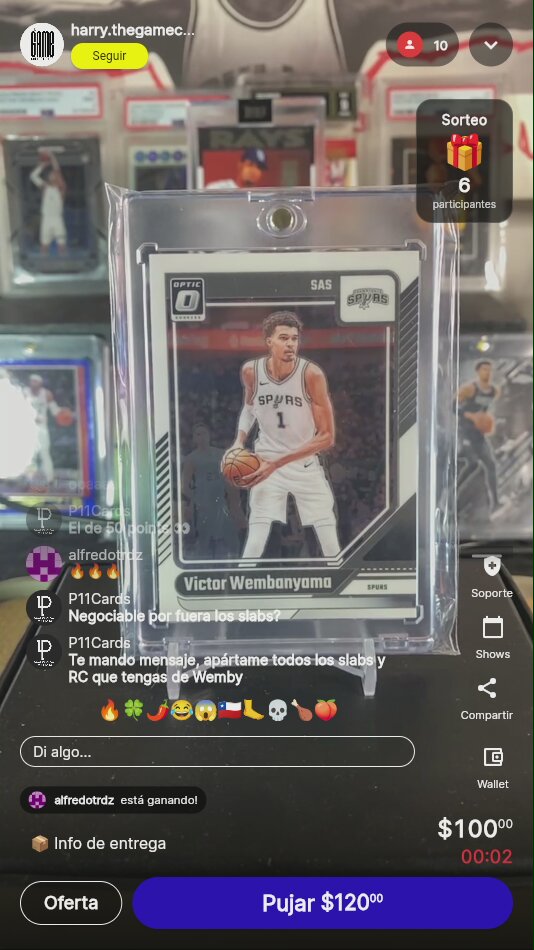Bid with Pujar $120 button
The image size is (534, 950).
click(x=322, y=903)
